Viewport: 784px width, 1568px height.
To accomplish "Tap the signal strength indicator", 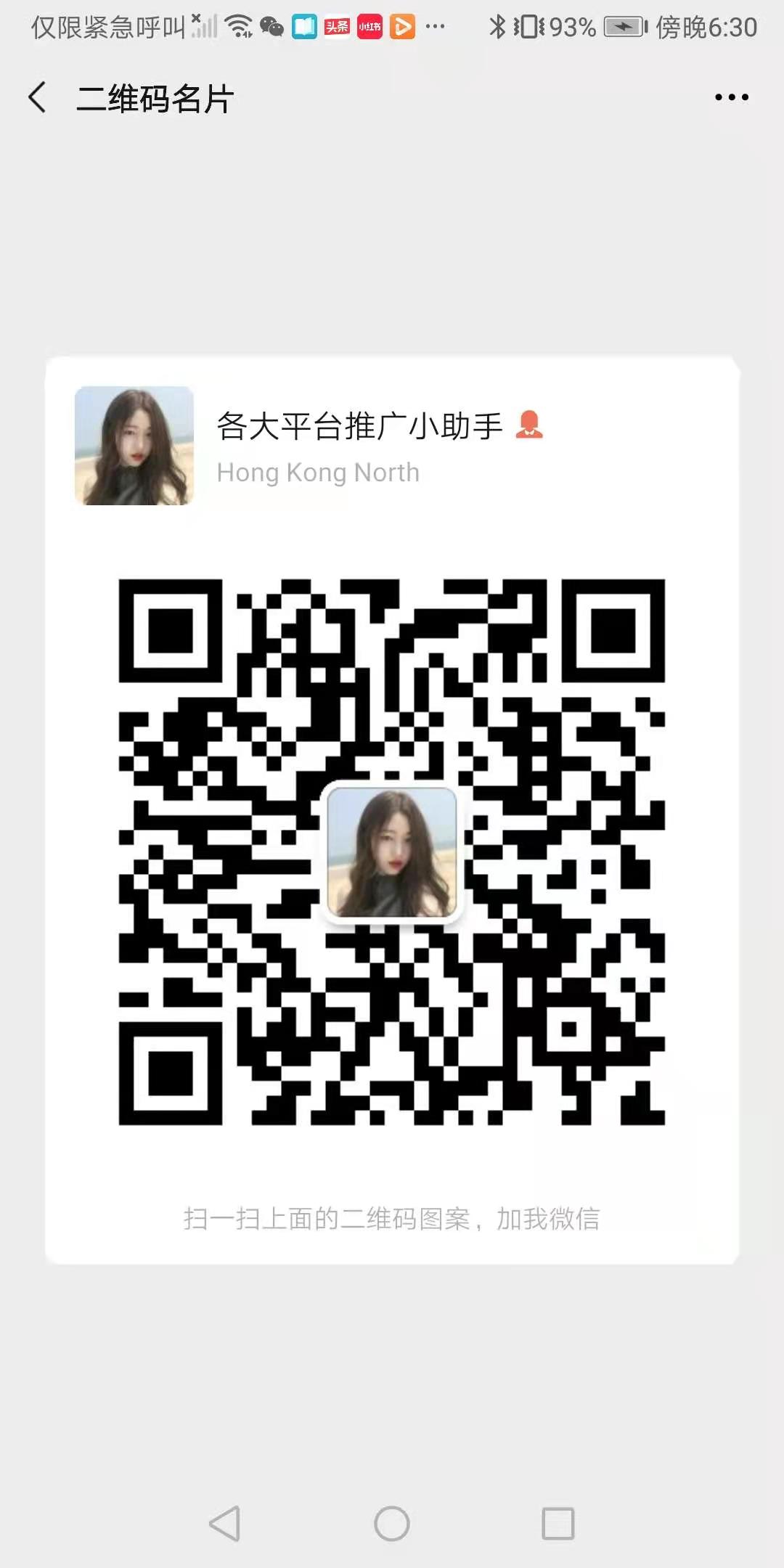I will coord(205,26).
